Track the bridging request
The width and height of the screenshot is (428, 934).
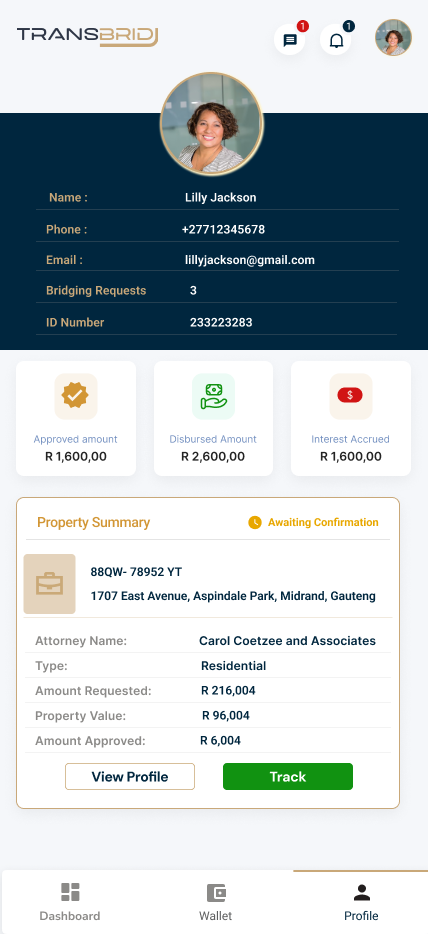coord(288,777)
